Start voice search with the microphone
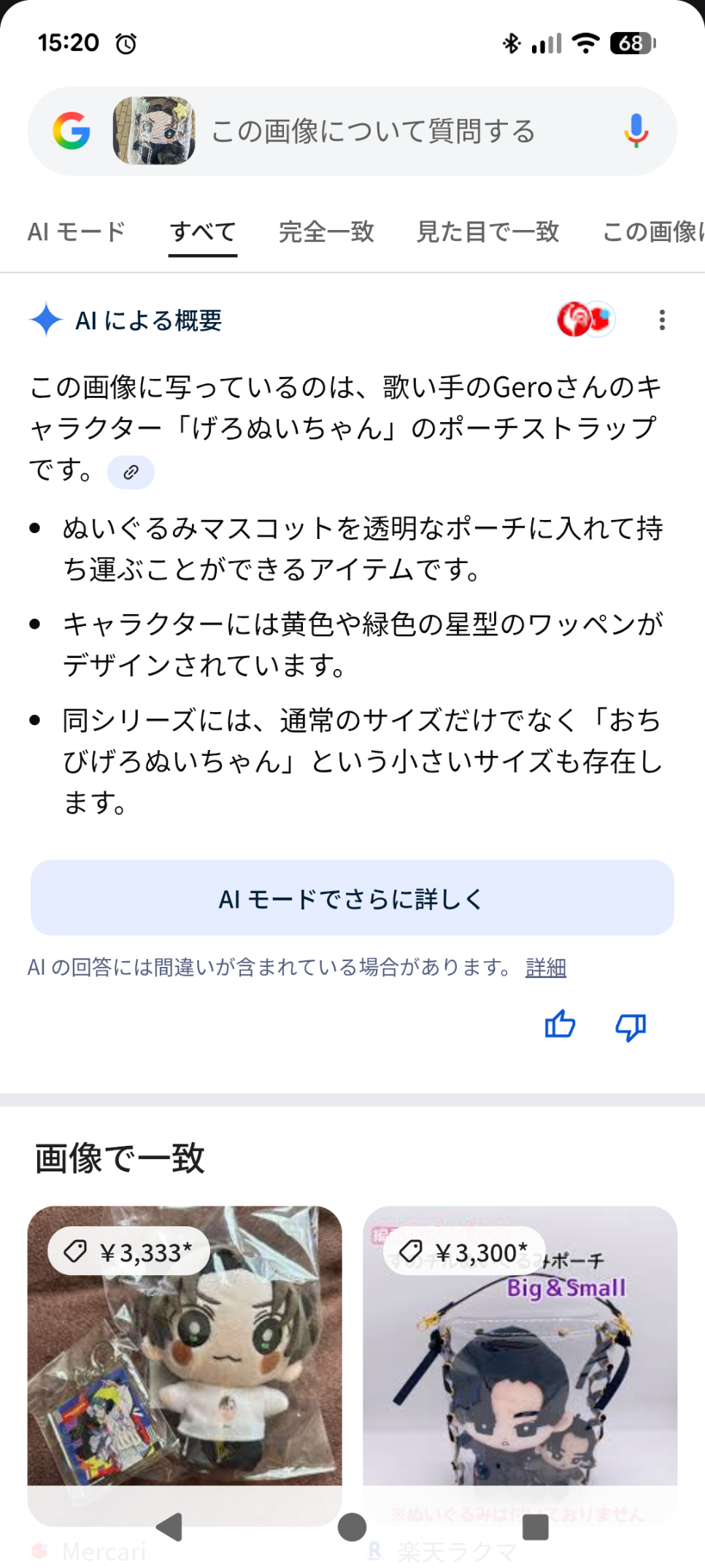Viewport: 705px width, 1568px height. click(x=635, y=131)
